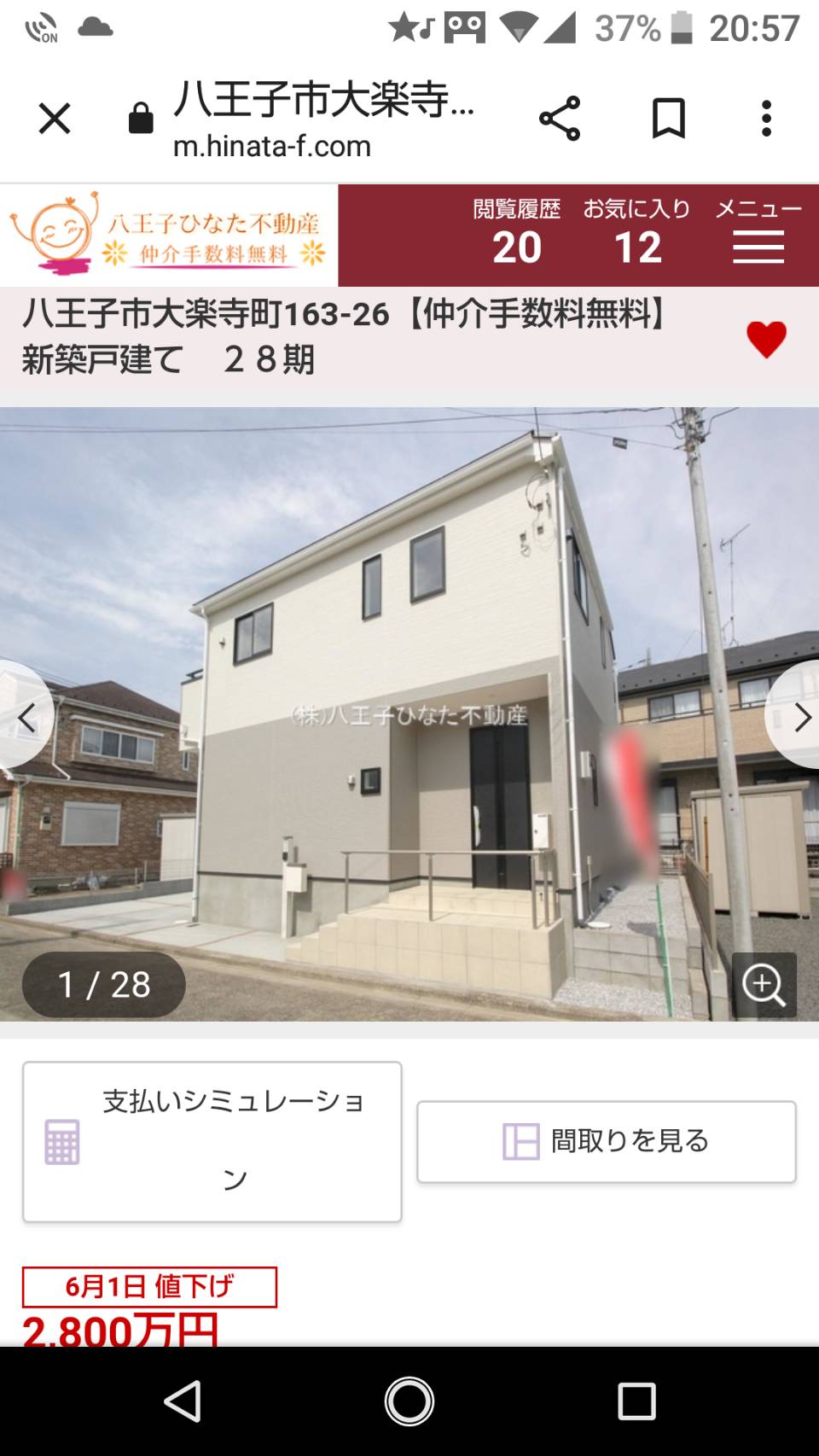Open recent apps from navigation bar
The height and width of the screenshot is (1456, 819).
[636, 1401]
